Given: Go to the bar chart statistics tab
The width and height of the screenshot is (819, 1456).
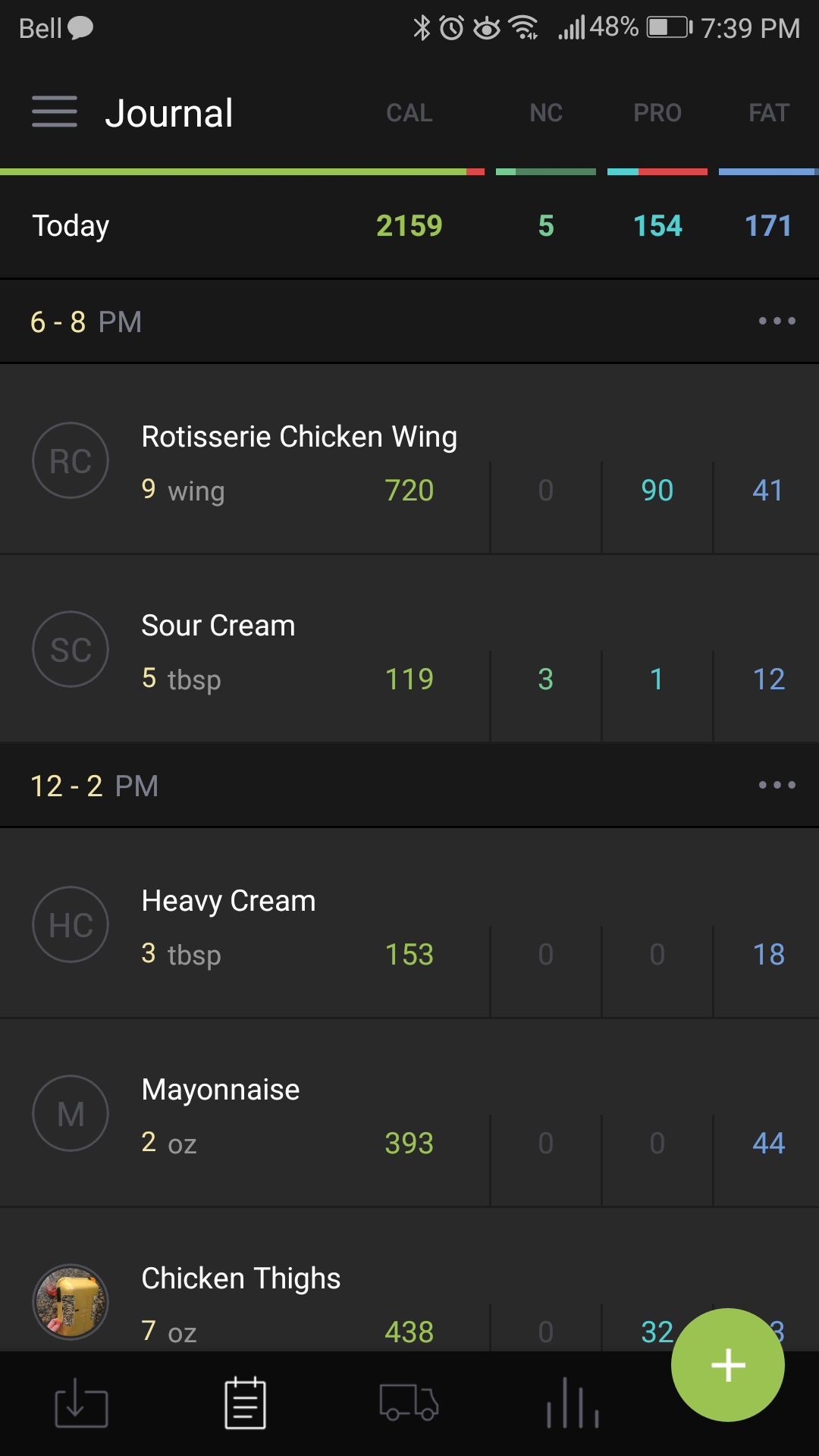Looking at the screenshot, I should click(x=573, y=1403).
